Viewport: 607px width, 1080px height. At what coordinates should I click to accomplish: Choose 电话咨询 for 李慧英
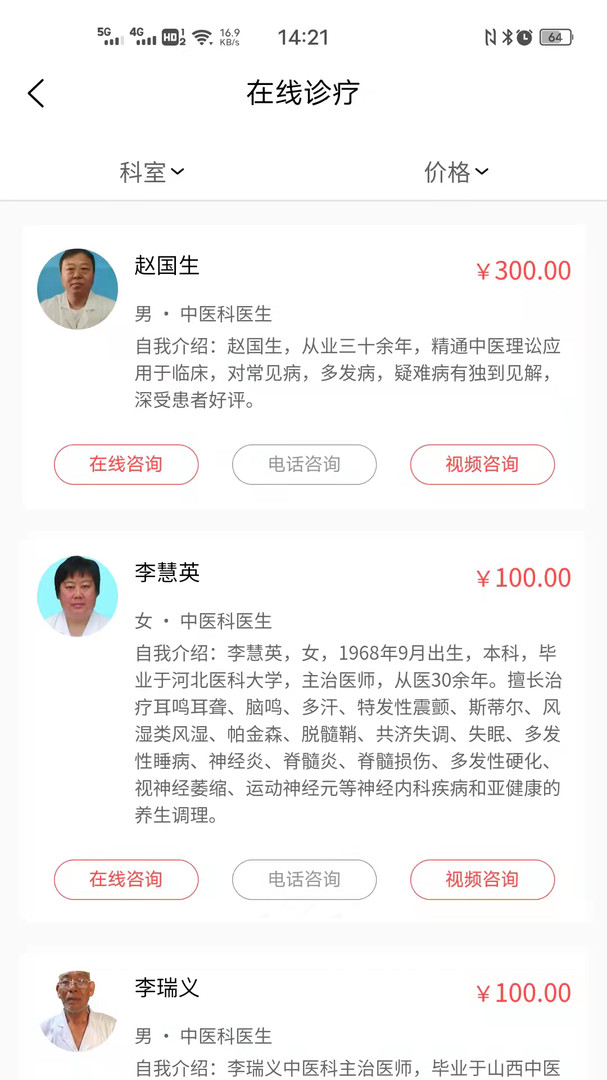(x=304, y=880)
